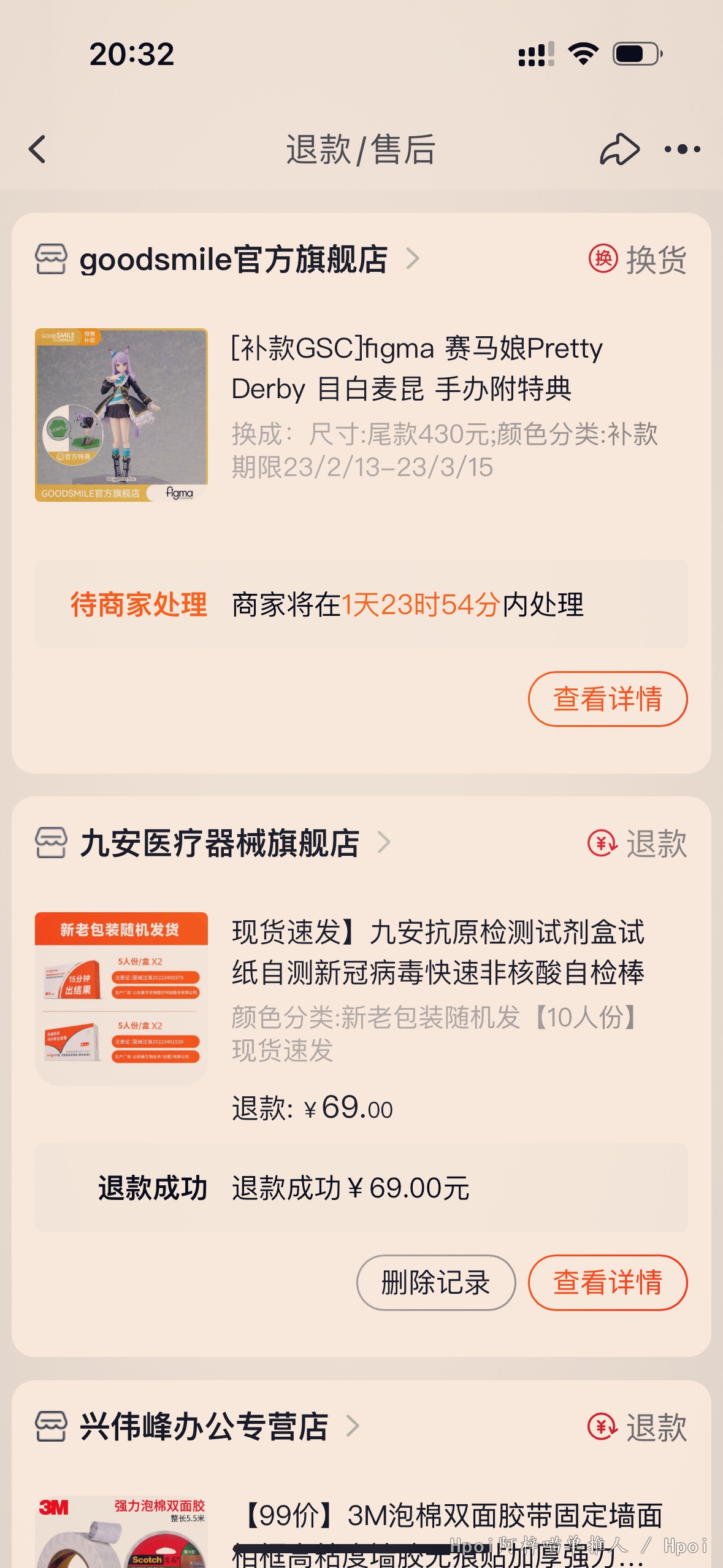Go back from the 退款/售后 page
723x1568 pixels.
pos(38,150)
